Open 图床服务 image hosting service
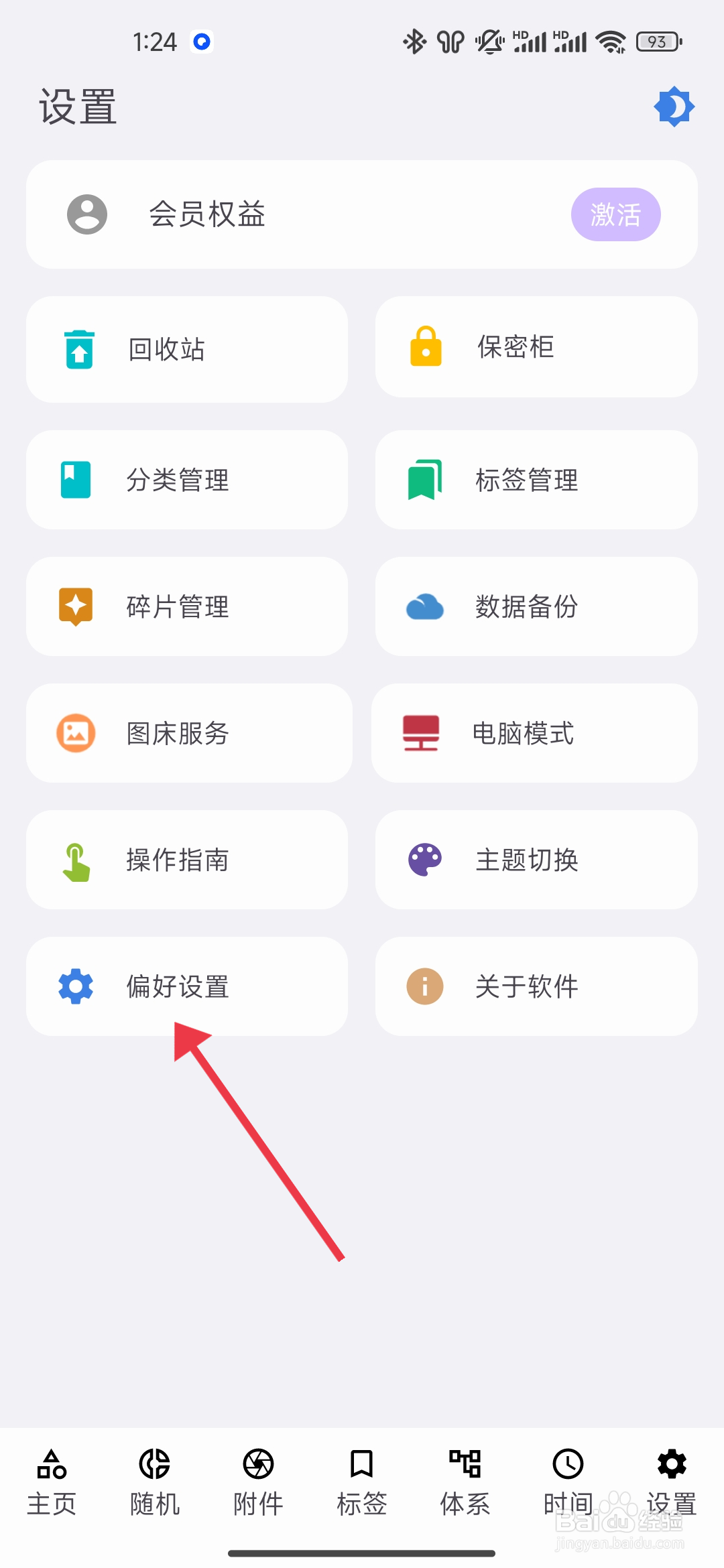The height and width of the screenshot is (1568, 724). click(189, 733)
